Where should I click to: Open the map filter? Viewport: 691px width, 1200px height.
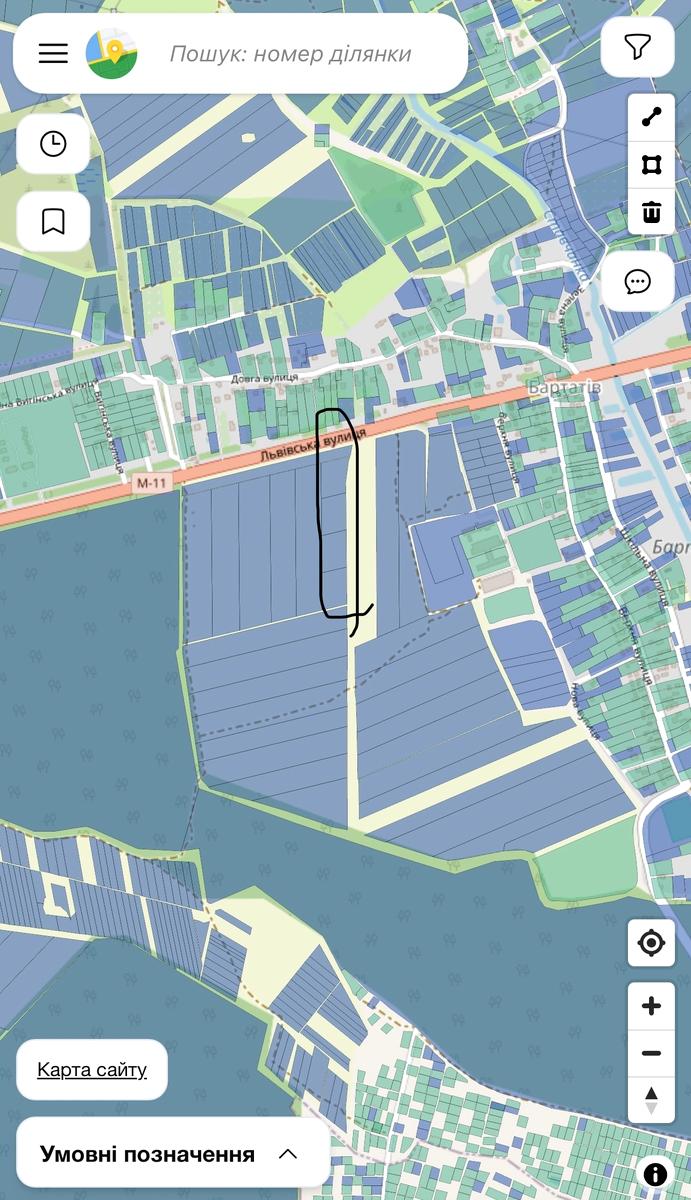tap(637, 47)
